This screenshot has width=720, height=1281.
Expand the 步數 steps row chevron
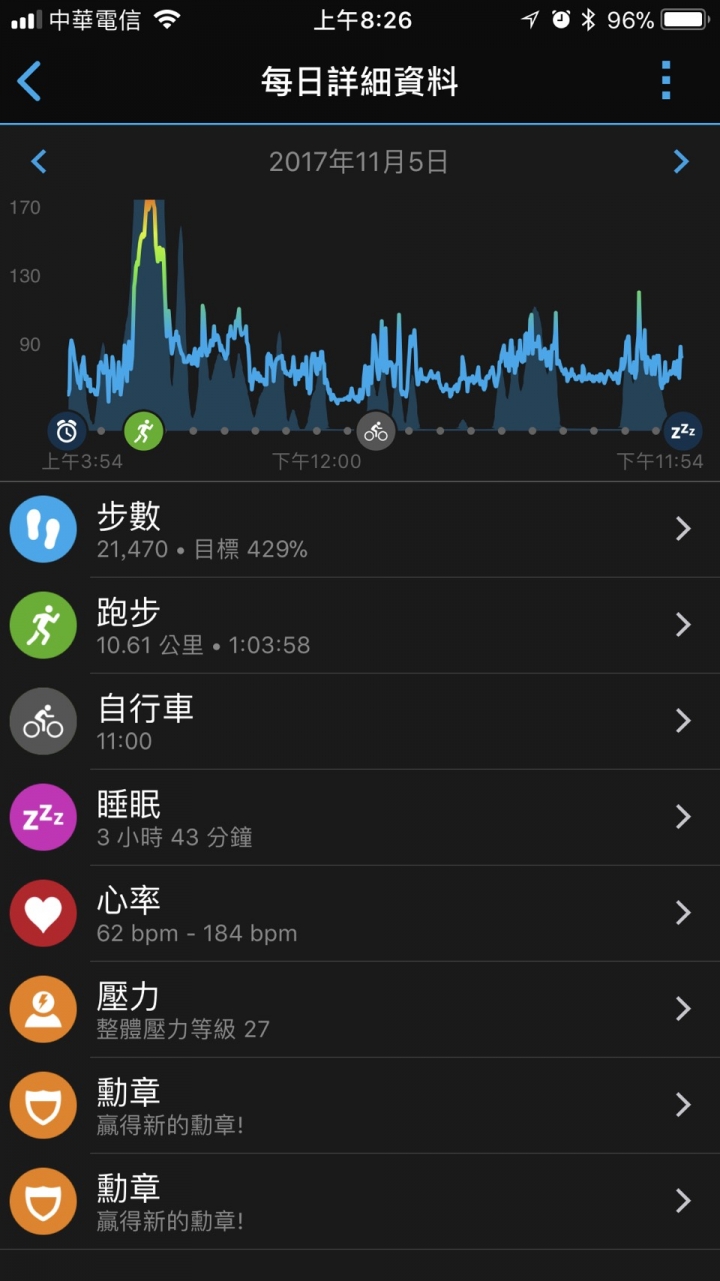coord(683,527)
